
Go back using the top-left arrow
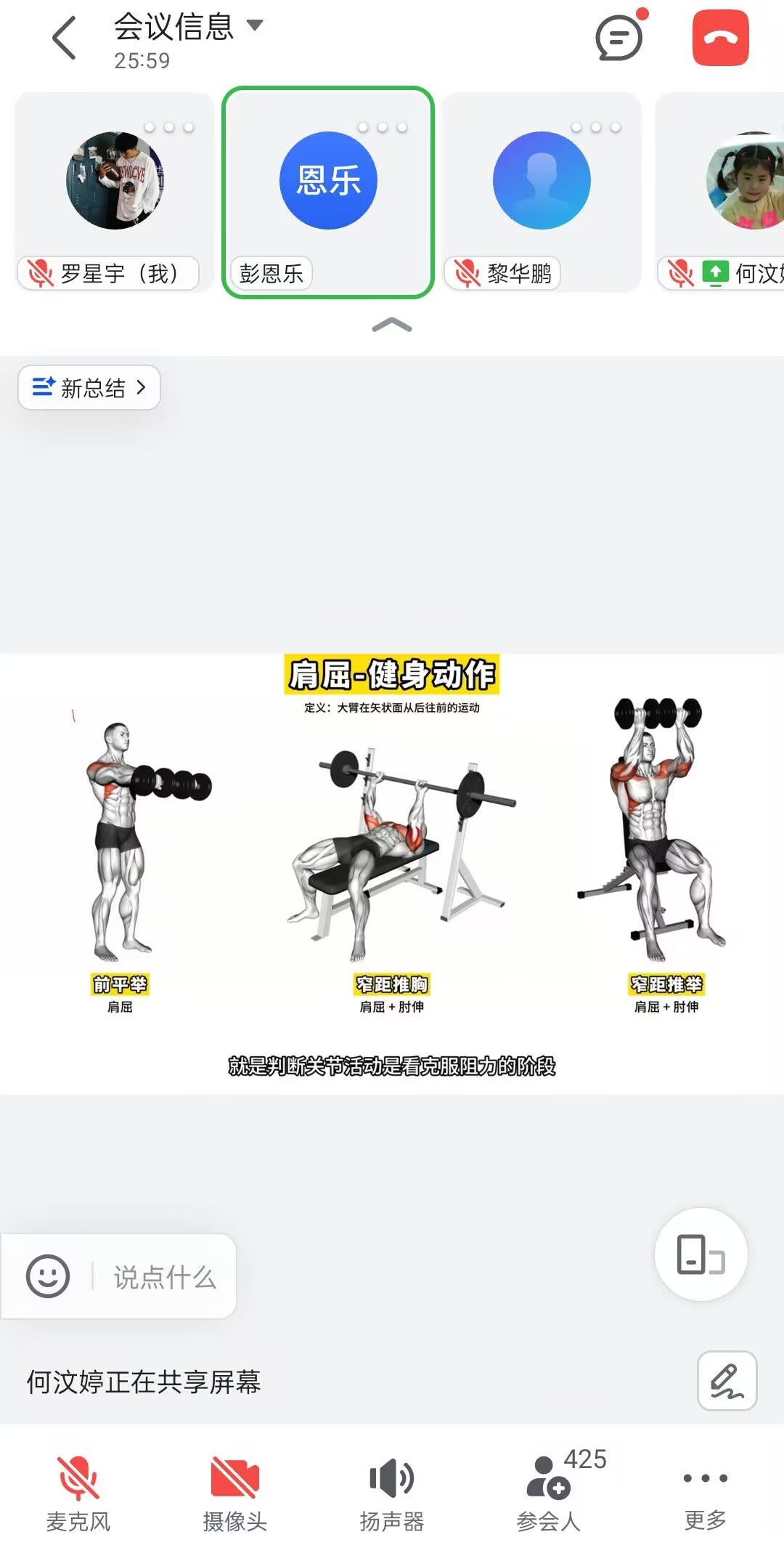point(64,38)
